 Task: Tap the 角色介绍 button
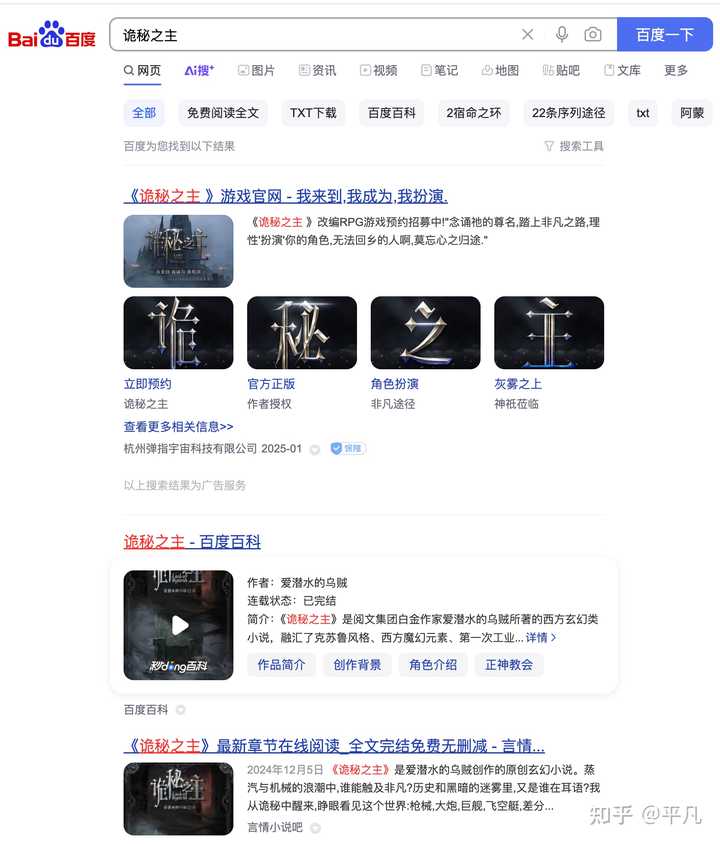(433, 665)
